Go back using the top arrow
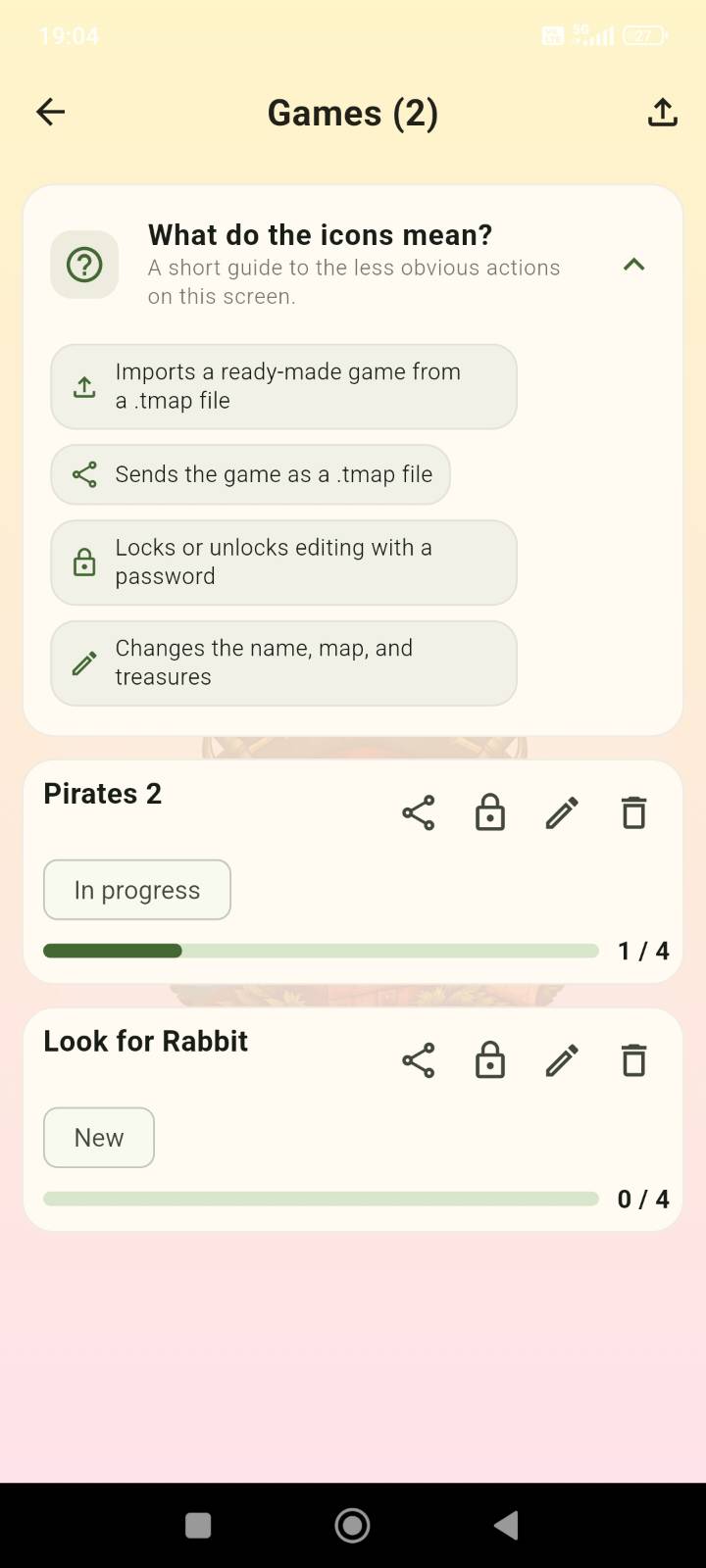 click(51, 112)
